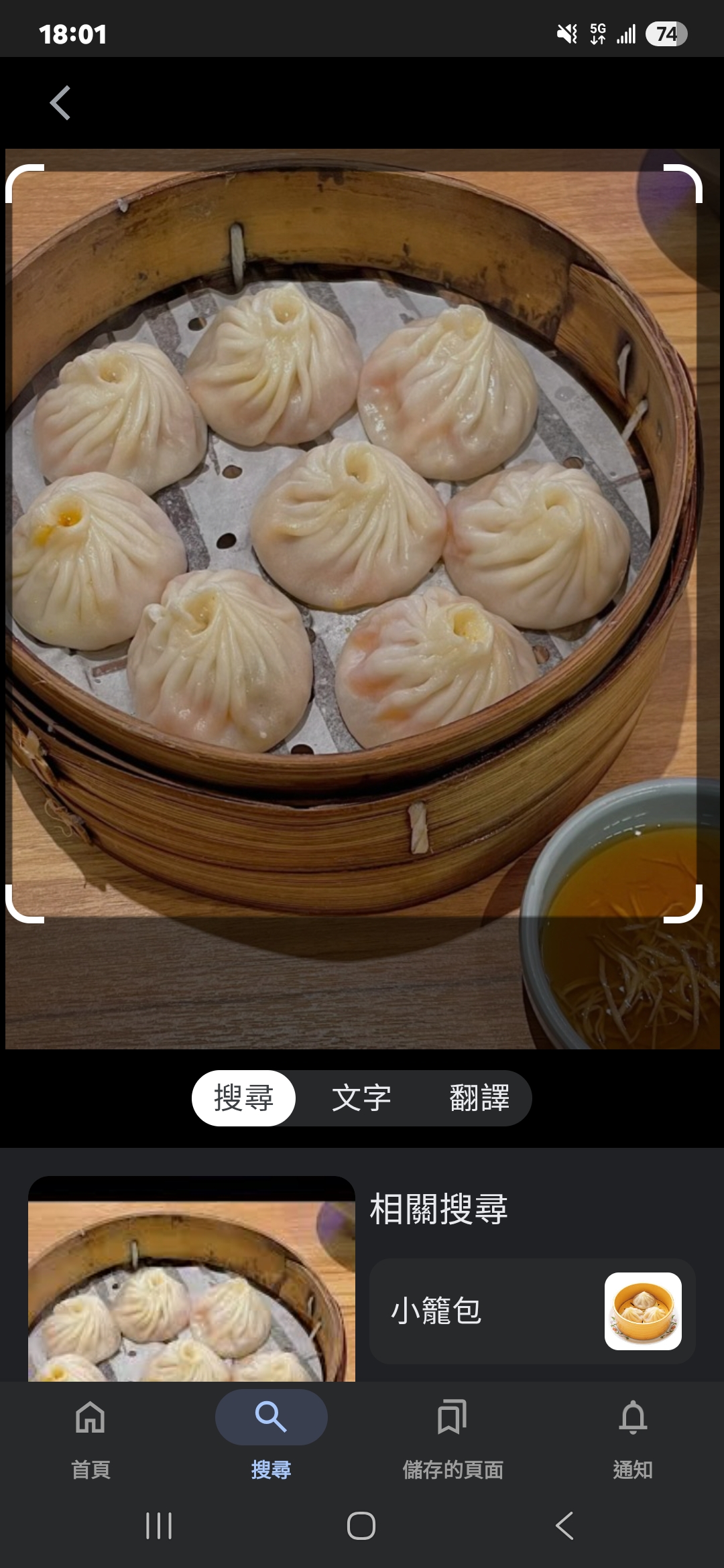Viewport: 724px width, 1568px height.
Task: Go back using the top arrow
Action: click(x=60, y=103)
